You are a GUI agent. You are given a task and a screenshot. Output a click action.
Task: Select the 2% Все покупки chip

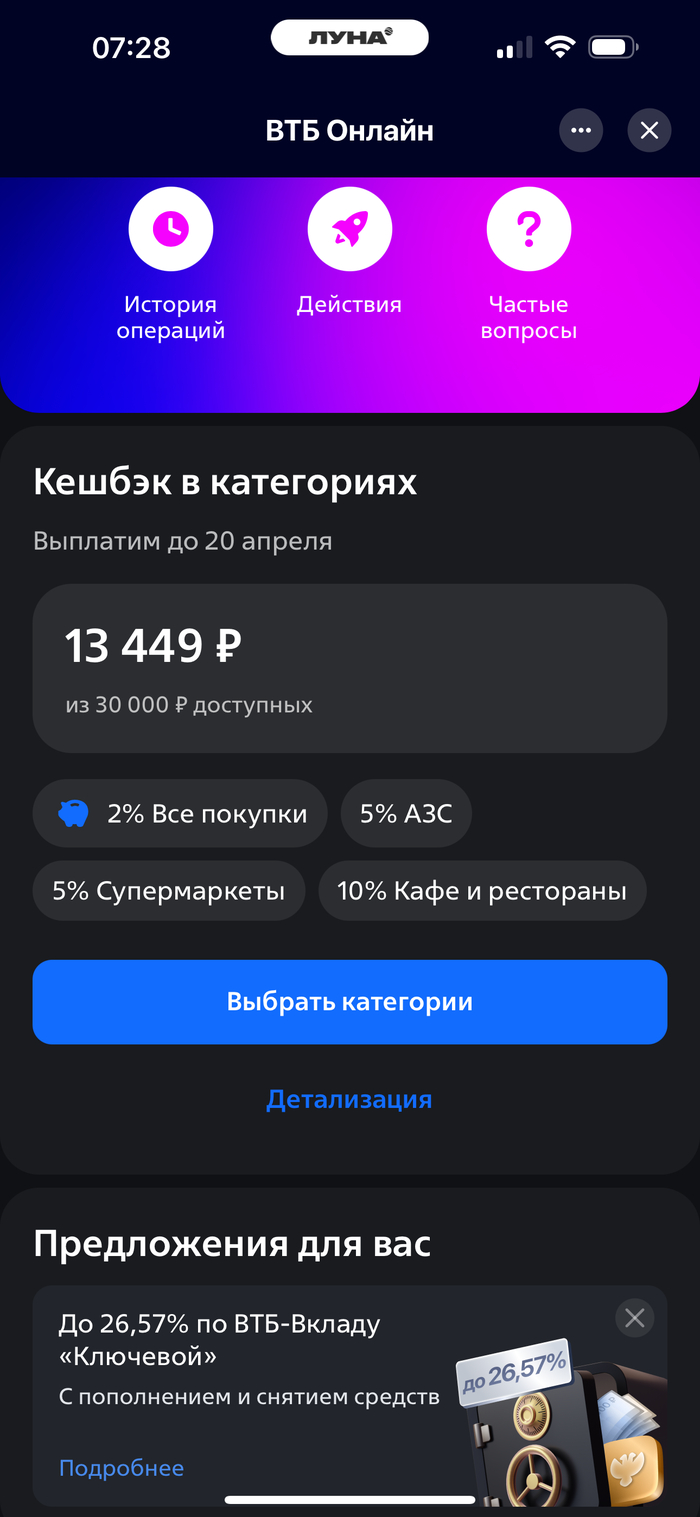point(180,813)
